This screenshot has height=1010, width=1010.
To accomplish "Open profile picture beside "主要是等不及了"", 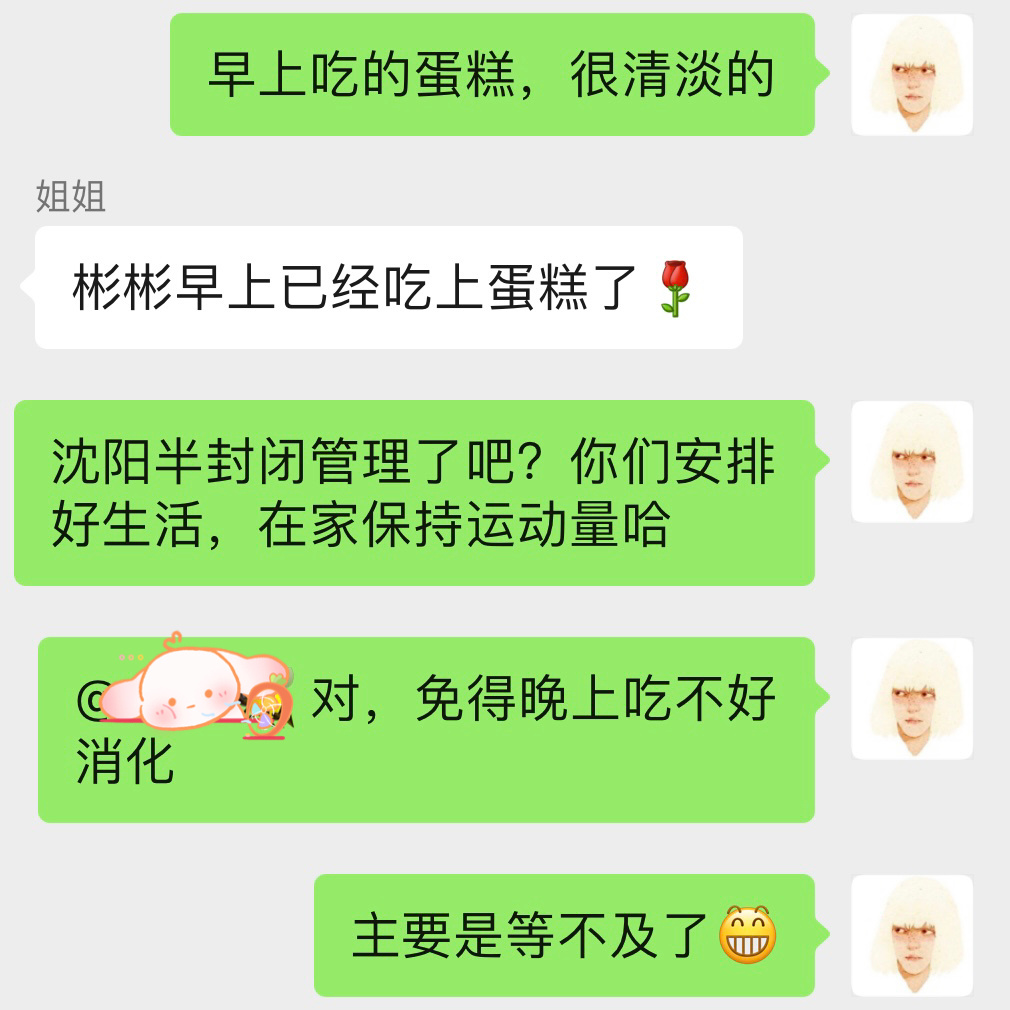I will coord(912,936).
